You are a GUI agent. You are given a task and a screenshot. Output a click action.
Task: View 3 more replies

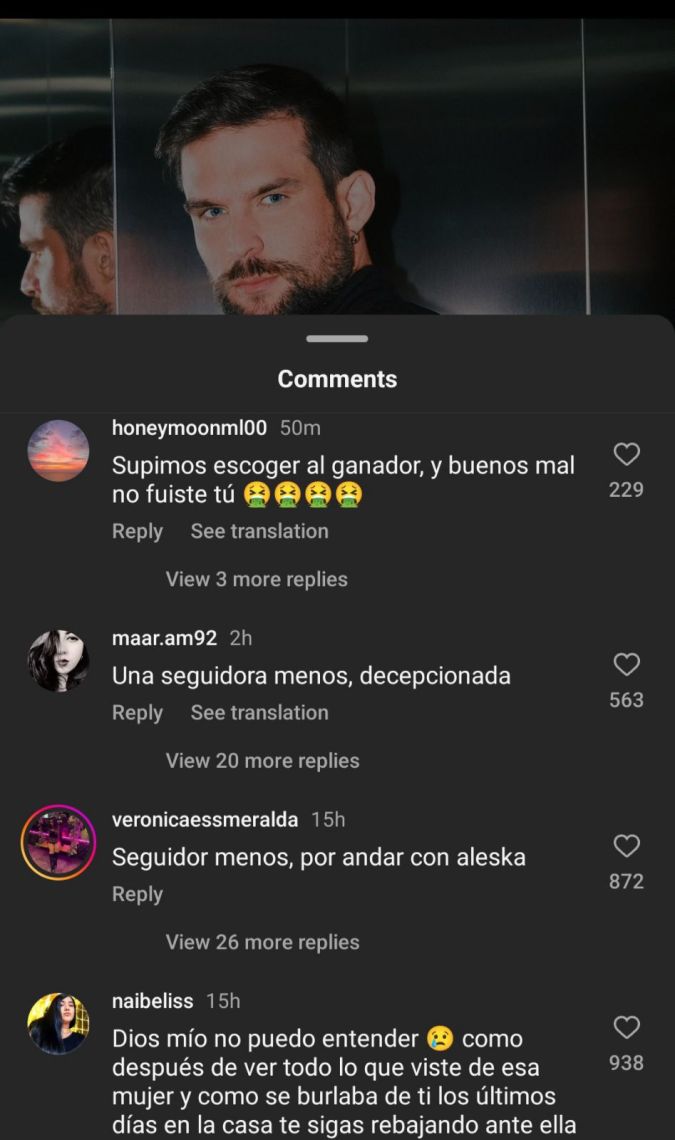click(x=256, y=579)
